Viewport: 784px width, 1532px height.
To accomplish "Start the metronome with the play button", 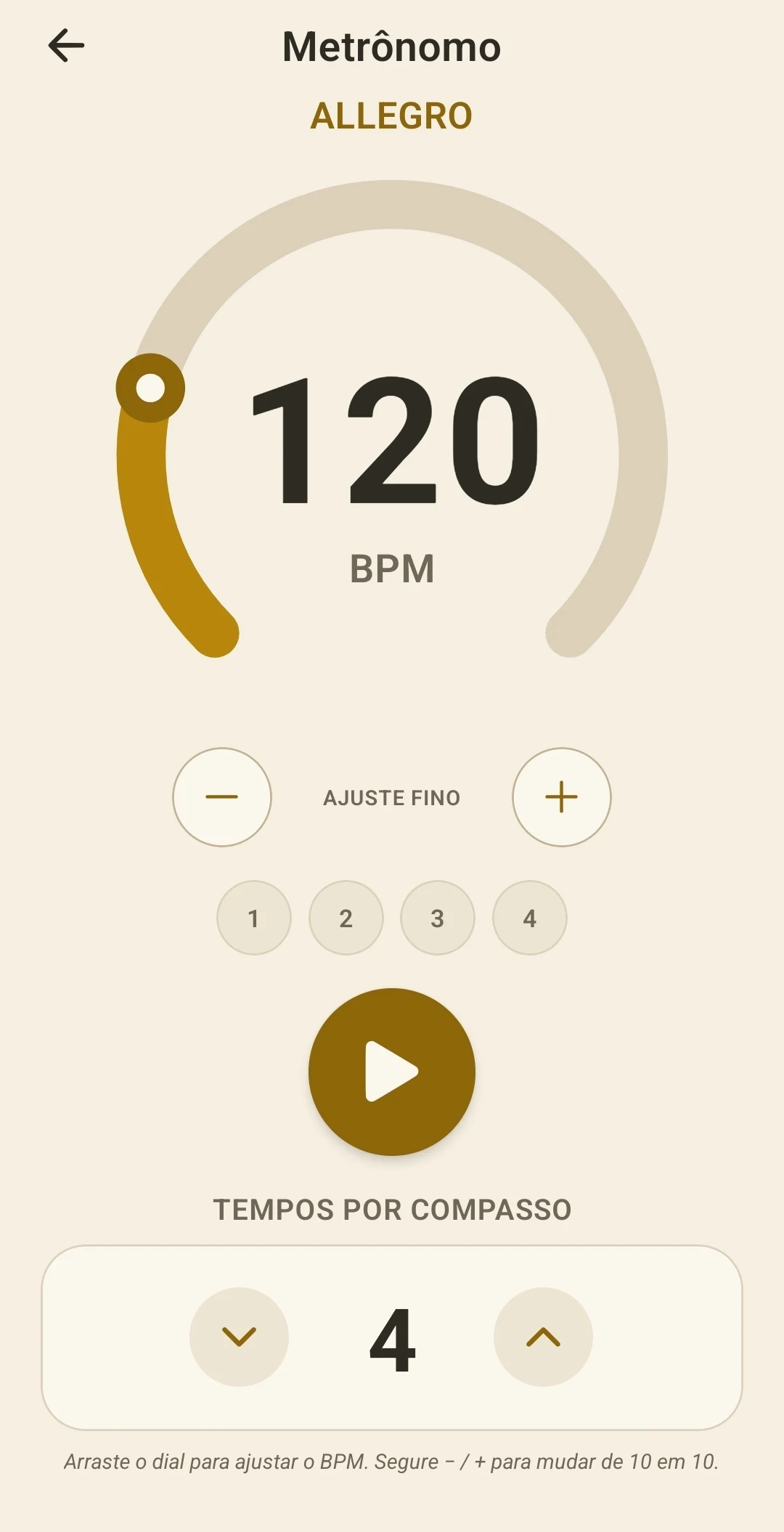I will click(x=392, y=1072).
